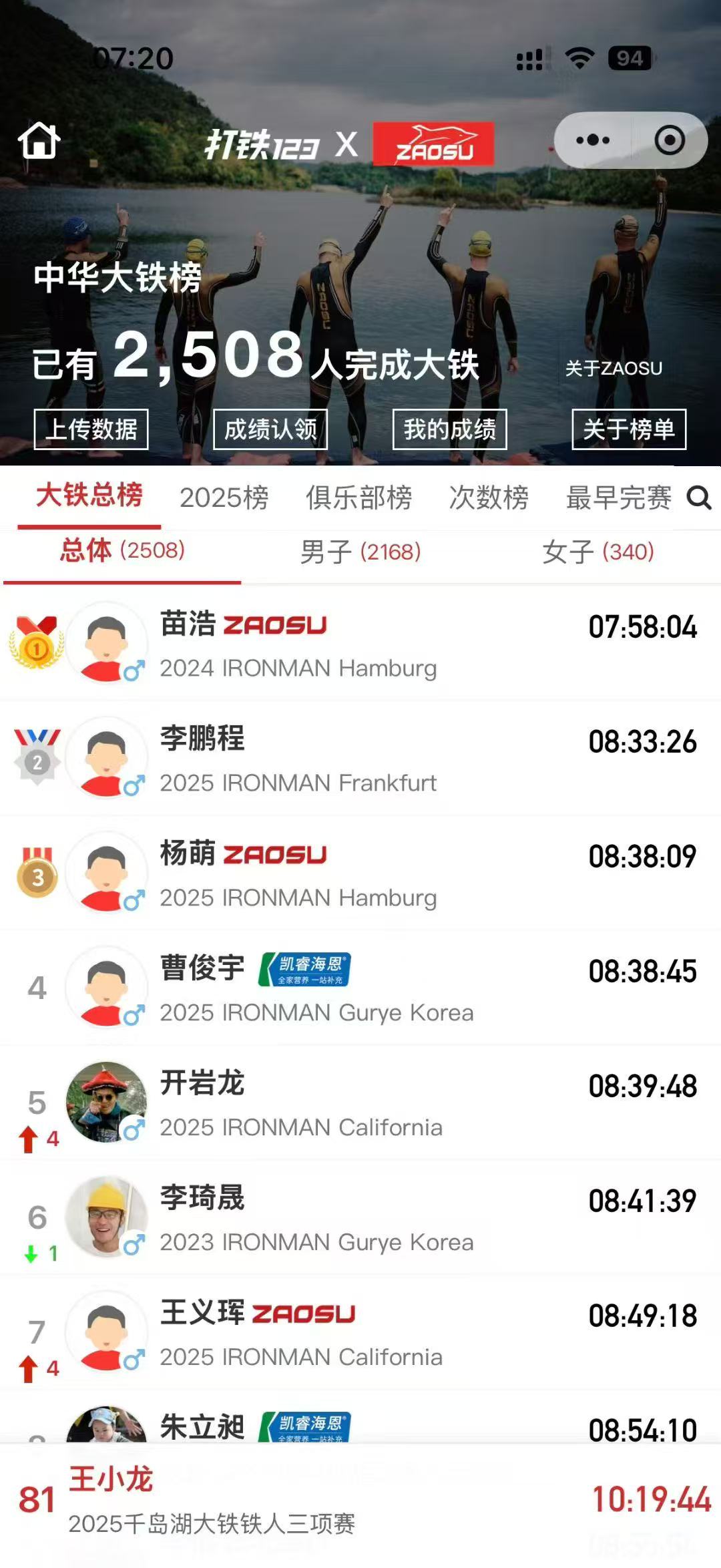View 李鹏程's IRONMAN Frankfurt entry
Image resolution: width=721 pixels, height=1568 pixels.
click(x=360, y=759)
